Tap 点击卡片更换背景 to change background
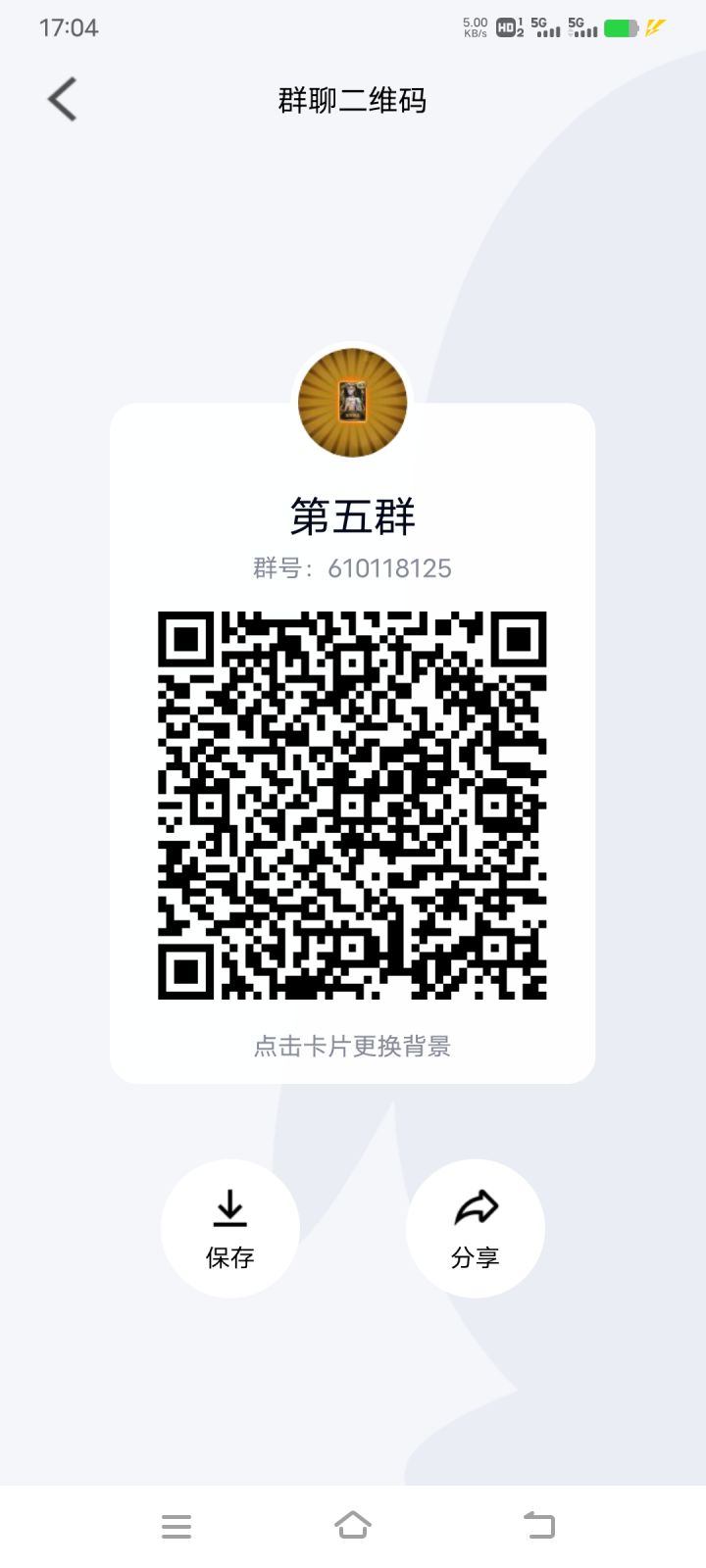 353,1046
